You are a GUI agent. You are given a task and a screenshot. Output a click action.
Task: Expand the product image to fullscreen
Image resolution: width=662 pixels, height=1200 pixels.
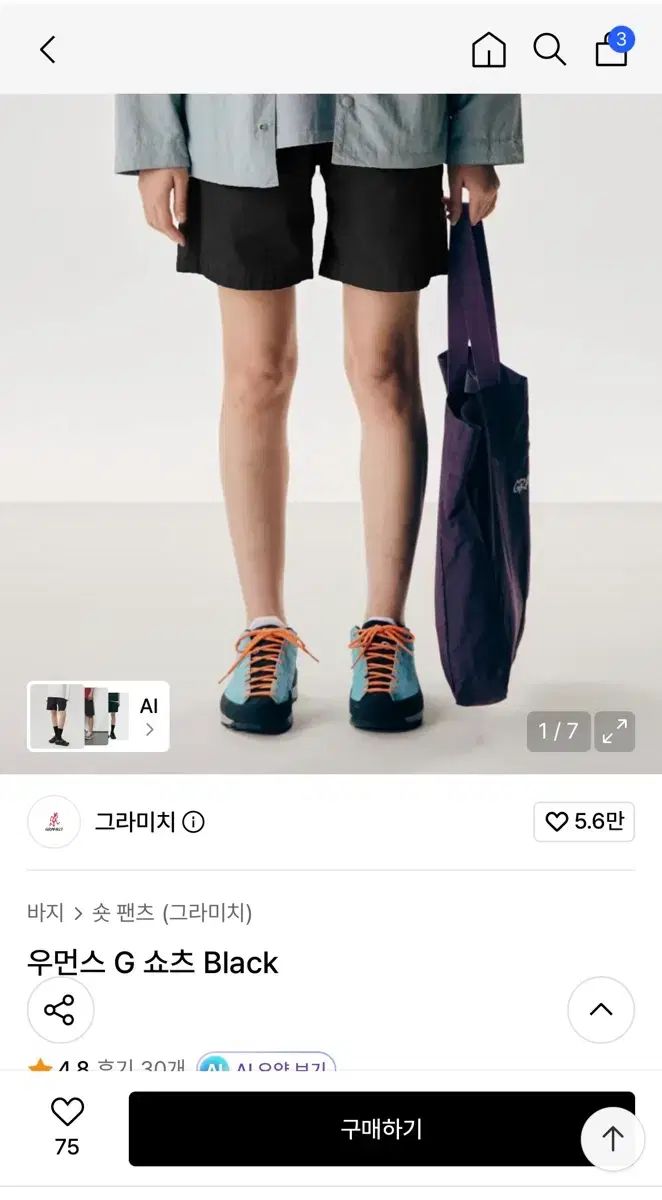(x=614, y=731)
